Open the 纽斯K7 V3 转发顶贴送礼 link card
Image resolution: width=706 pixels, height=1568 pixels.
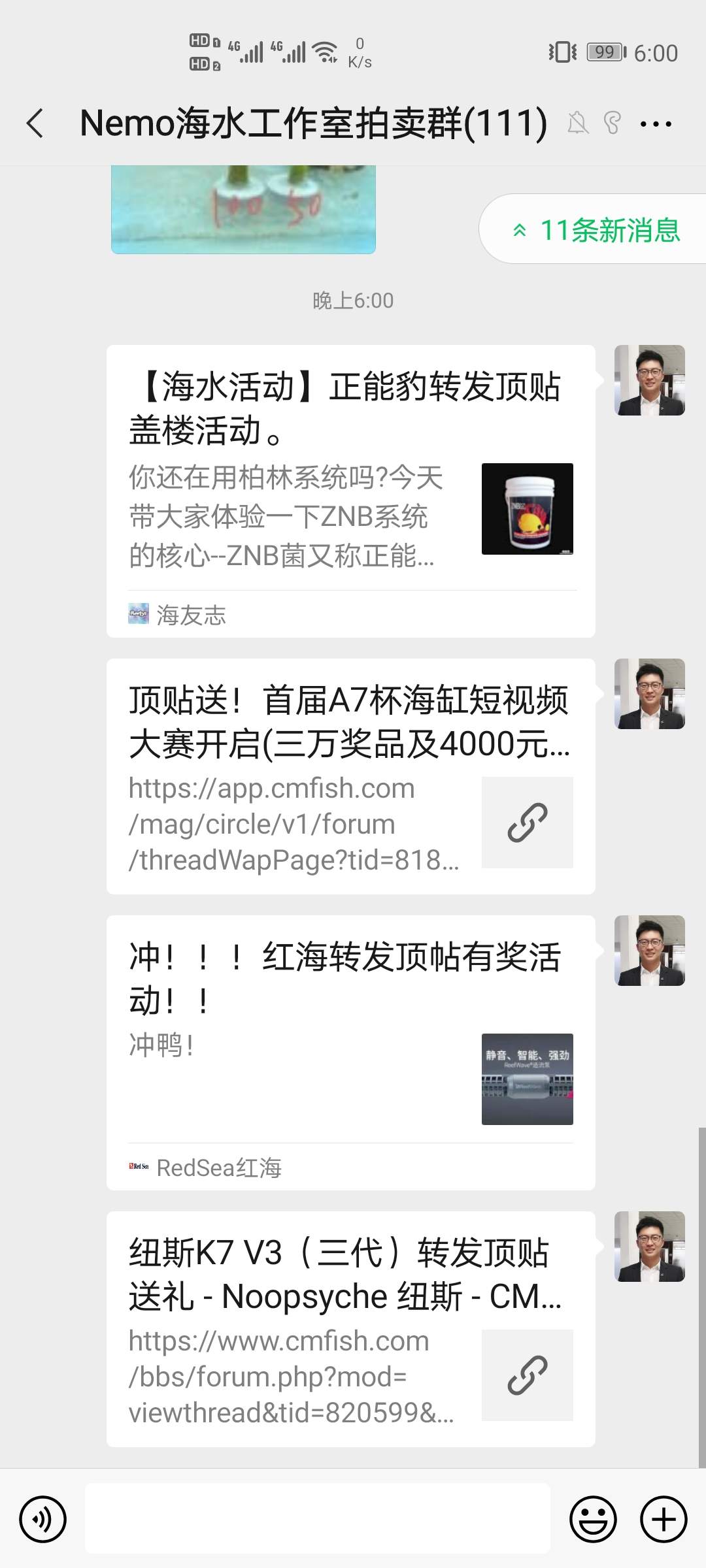350,1329
